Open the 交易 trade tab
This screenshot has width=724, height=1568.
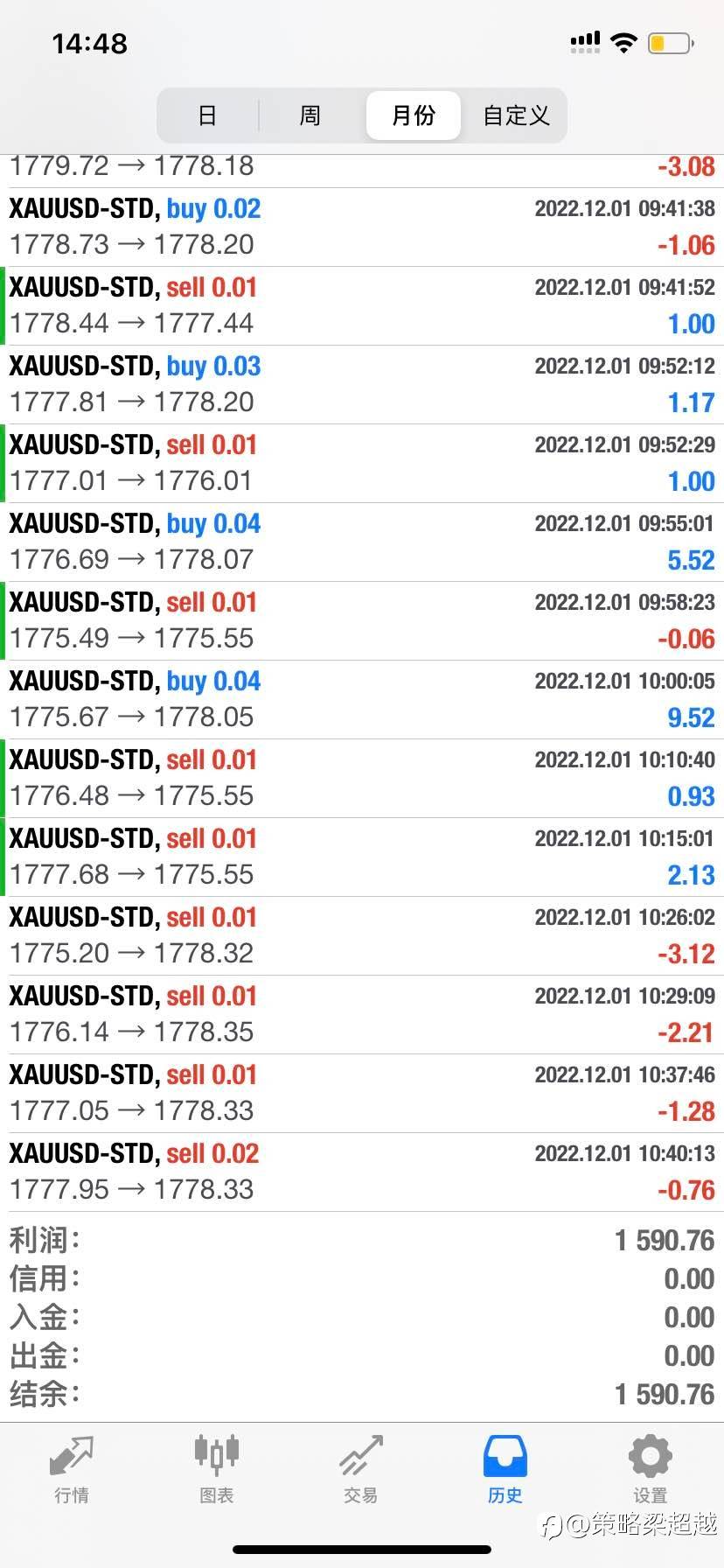361,1470
